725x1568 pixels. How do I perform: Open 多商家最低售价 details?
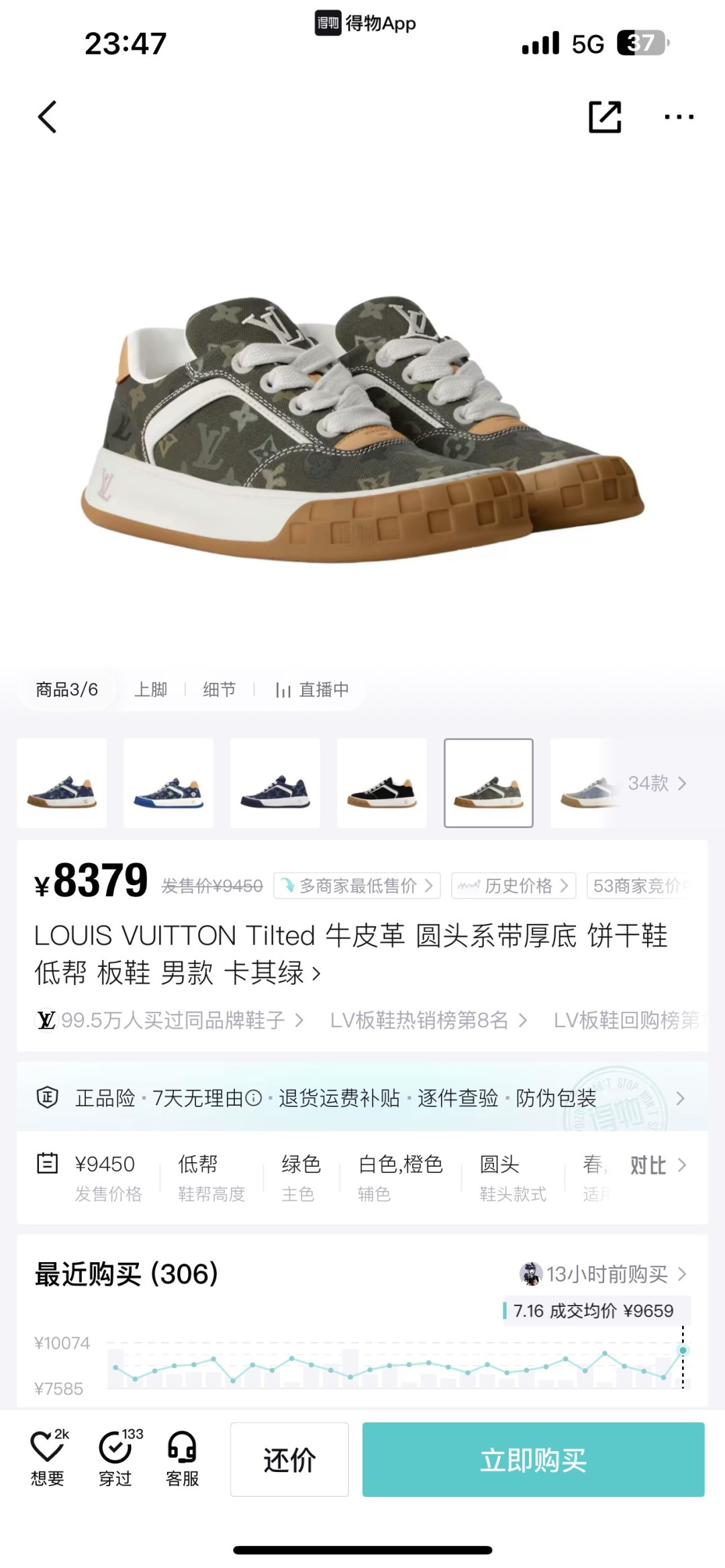pos(357,886)
